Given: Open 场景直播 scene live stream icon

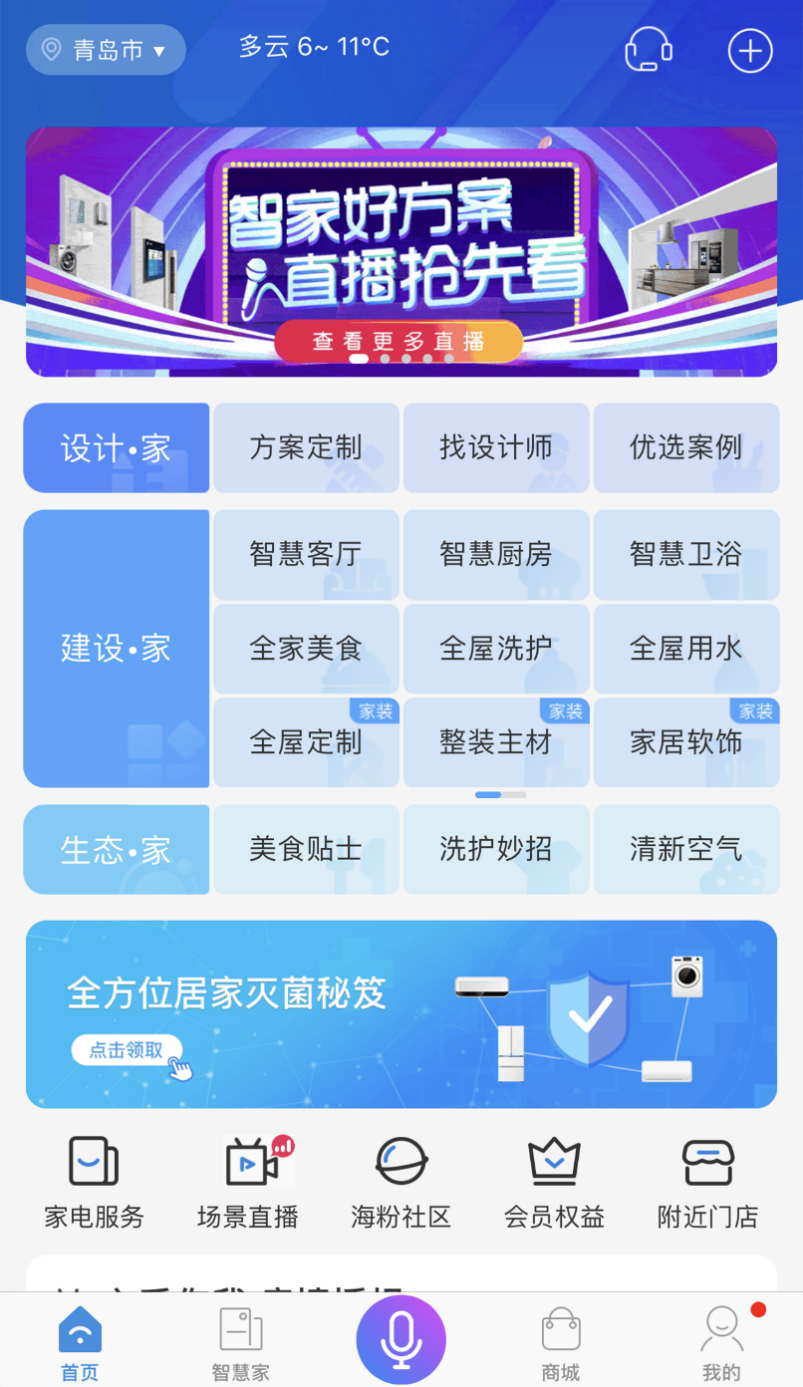Looking at the screenshot, I should tap(247, 1180).
